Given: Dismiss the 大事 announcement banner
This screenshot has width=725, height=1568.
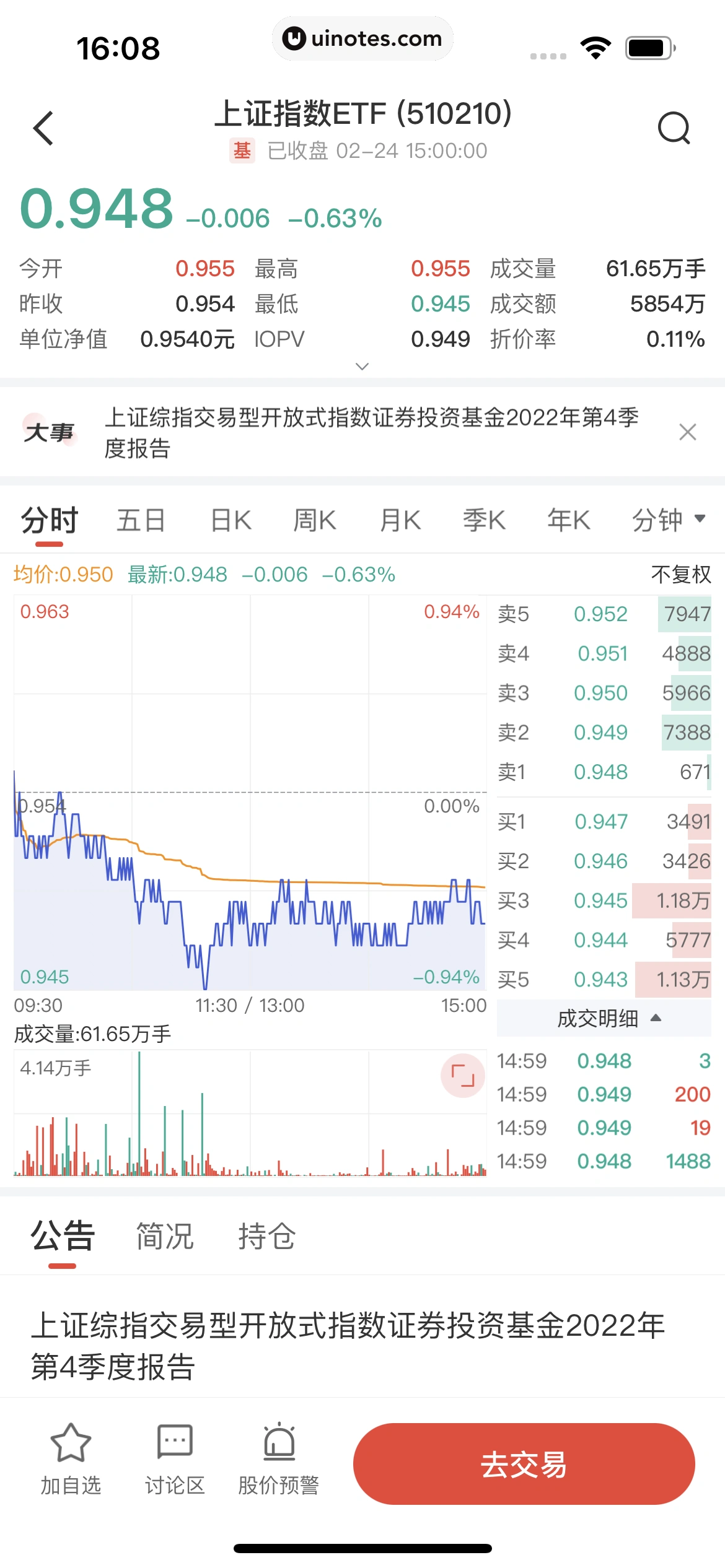Looking at the screenshot, I should (x=687, y=432).
